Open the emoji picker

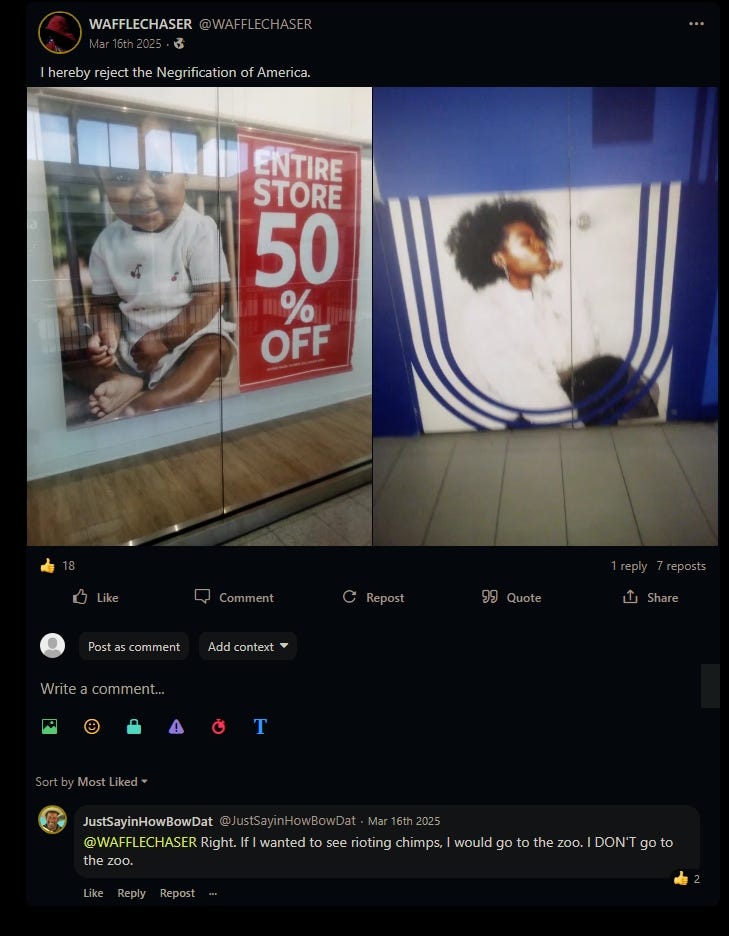pyautogui.click(x=92, y=727)
